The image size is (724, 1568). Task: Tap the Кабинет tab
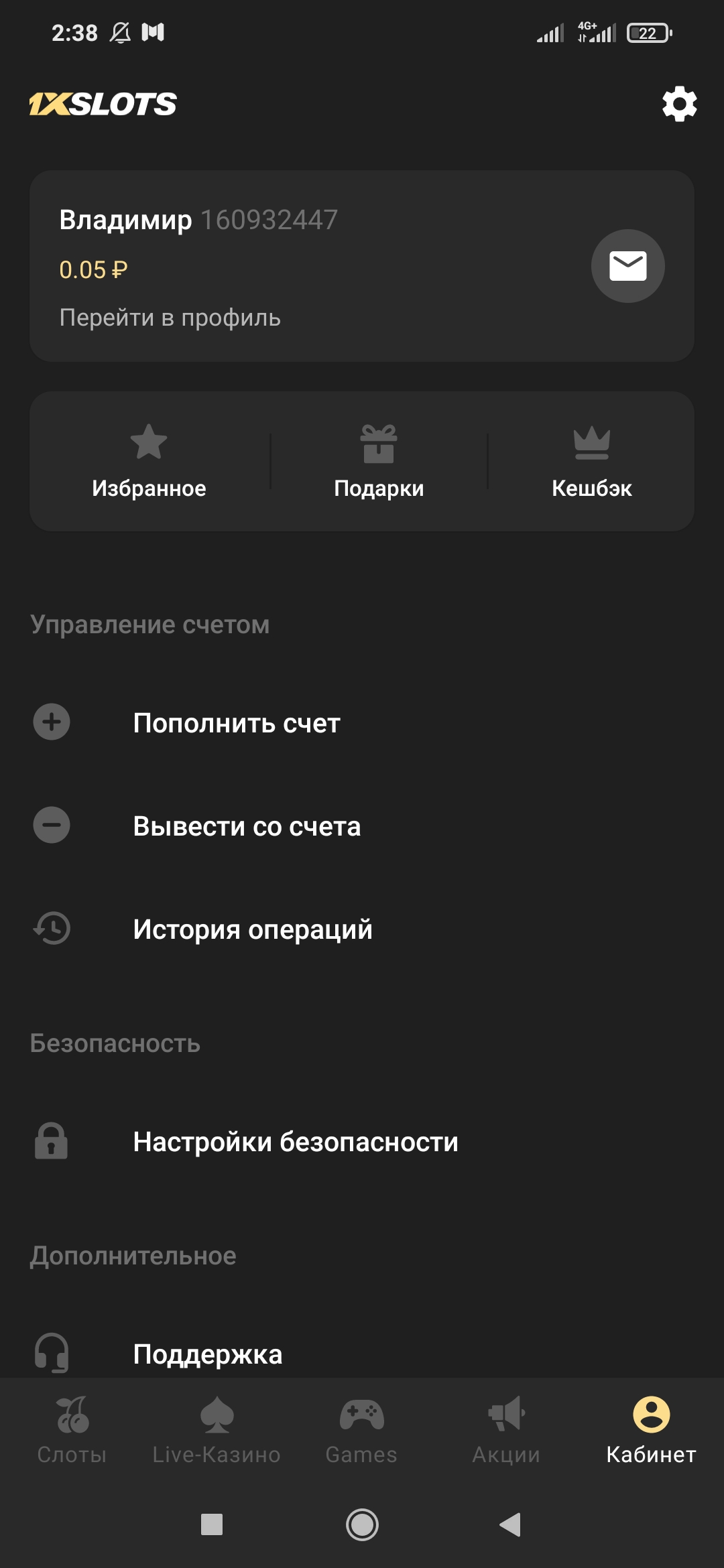(651, 1431)
